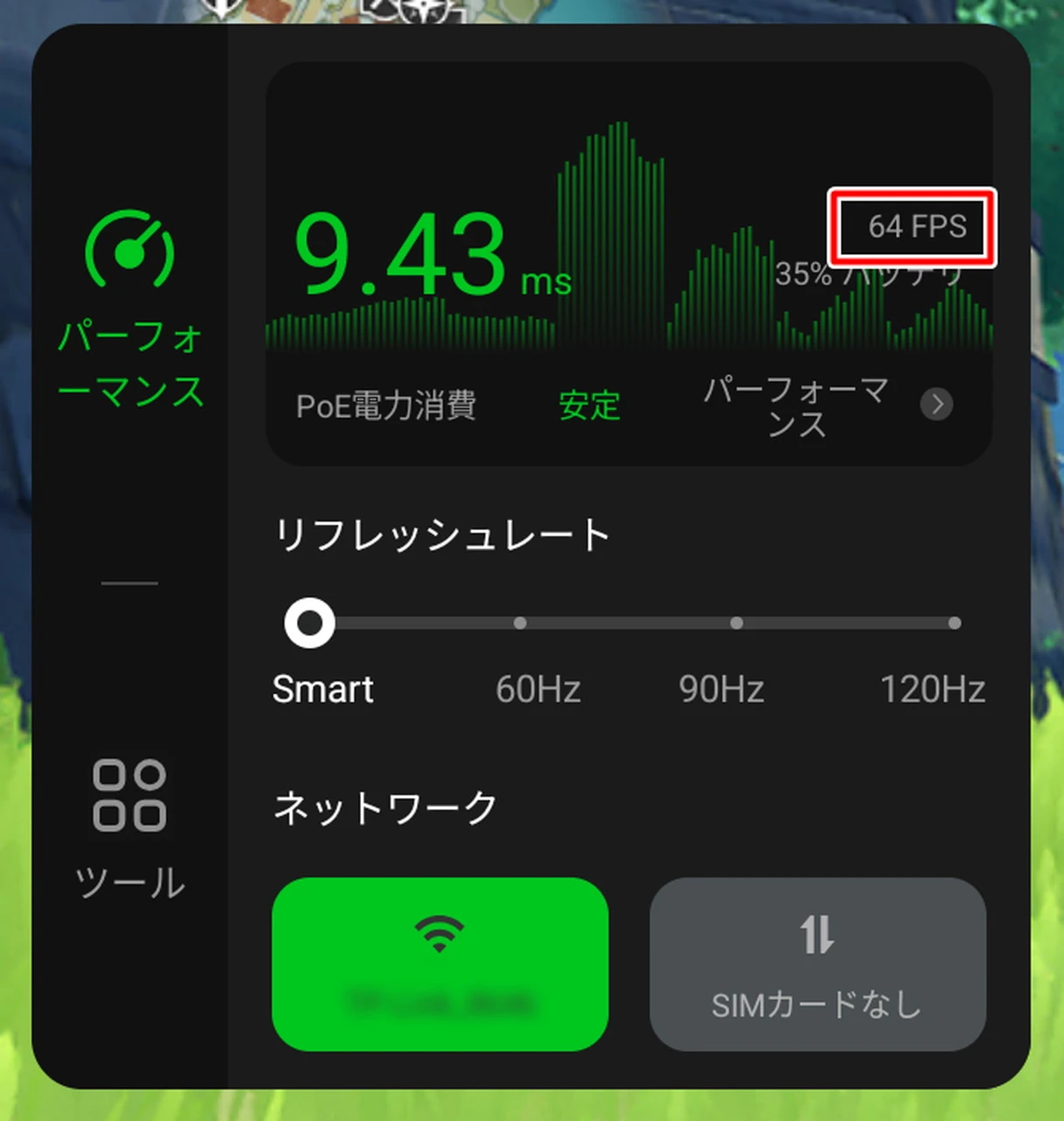Open the ツール tab
Viewport: 1064px width, 1121px height.
pos(130,828)
